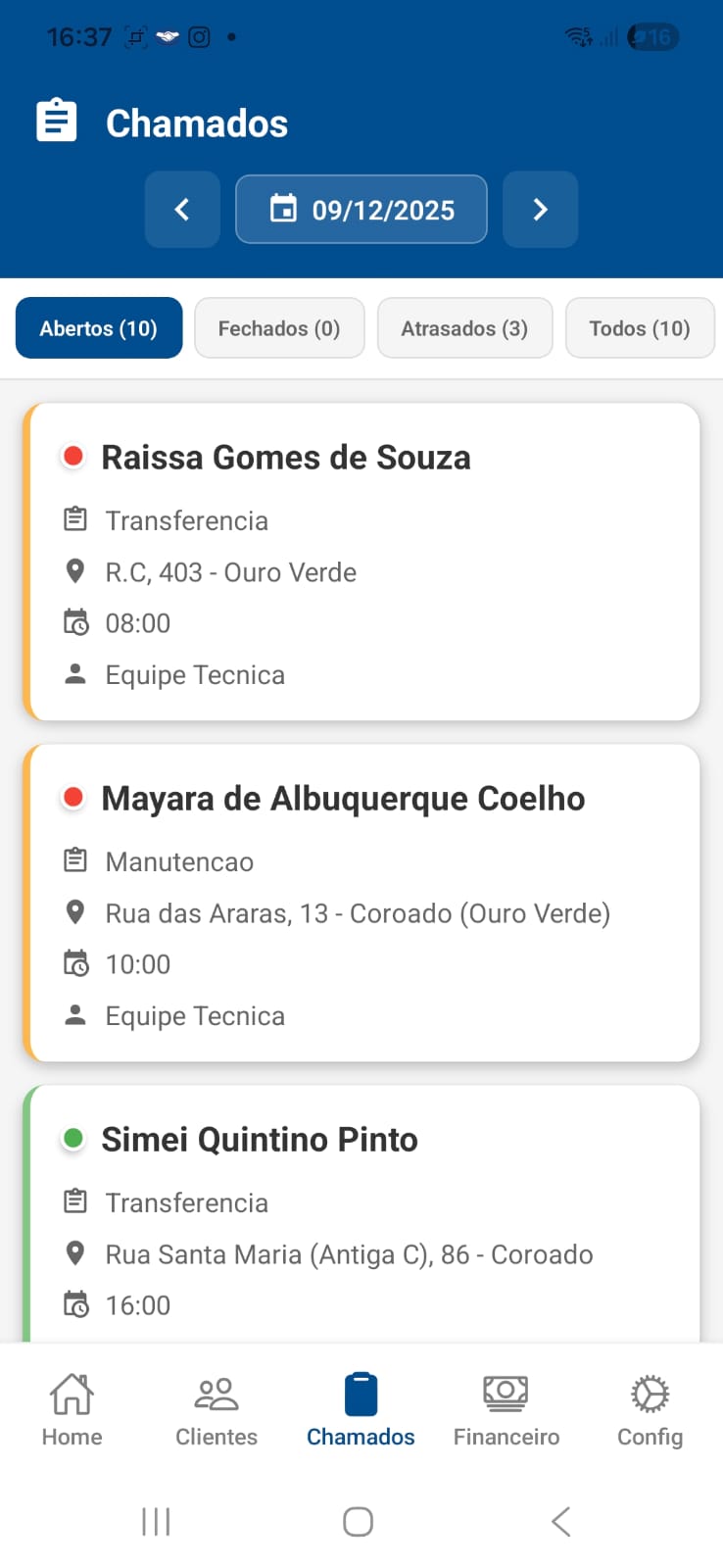Open the Config gear icon
The height and width of the screenshot is (1568, 723).
[x=649, y=1392]
